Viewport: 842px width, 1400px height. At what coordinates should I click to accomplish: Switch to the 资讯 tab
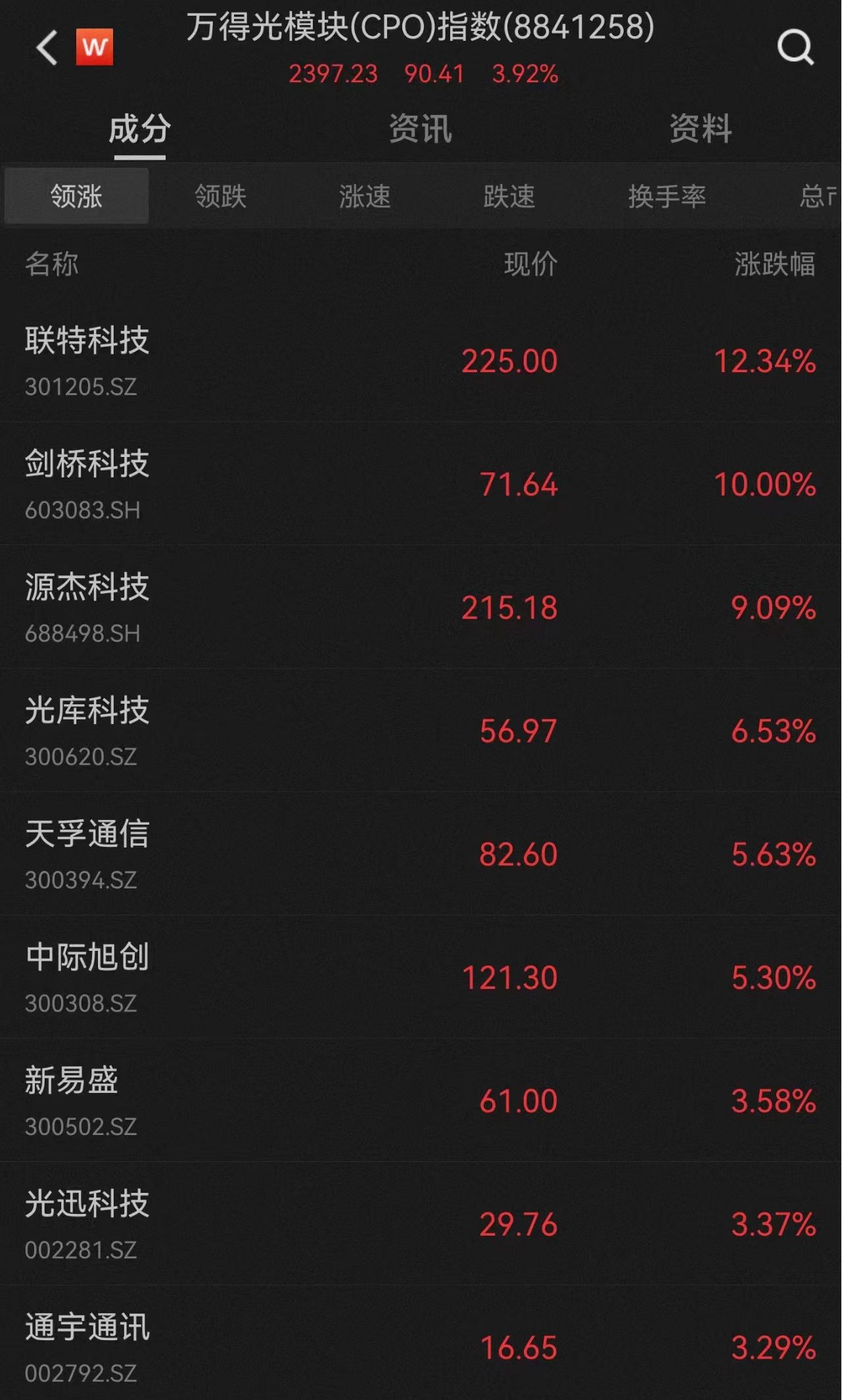[421, 128]
